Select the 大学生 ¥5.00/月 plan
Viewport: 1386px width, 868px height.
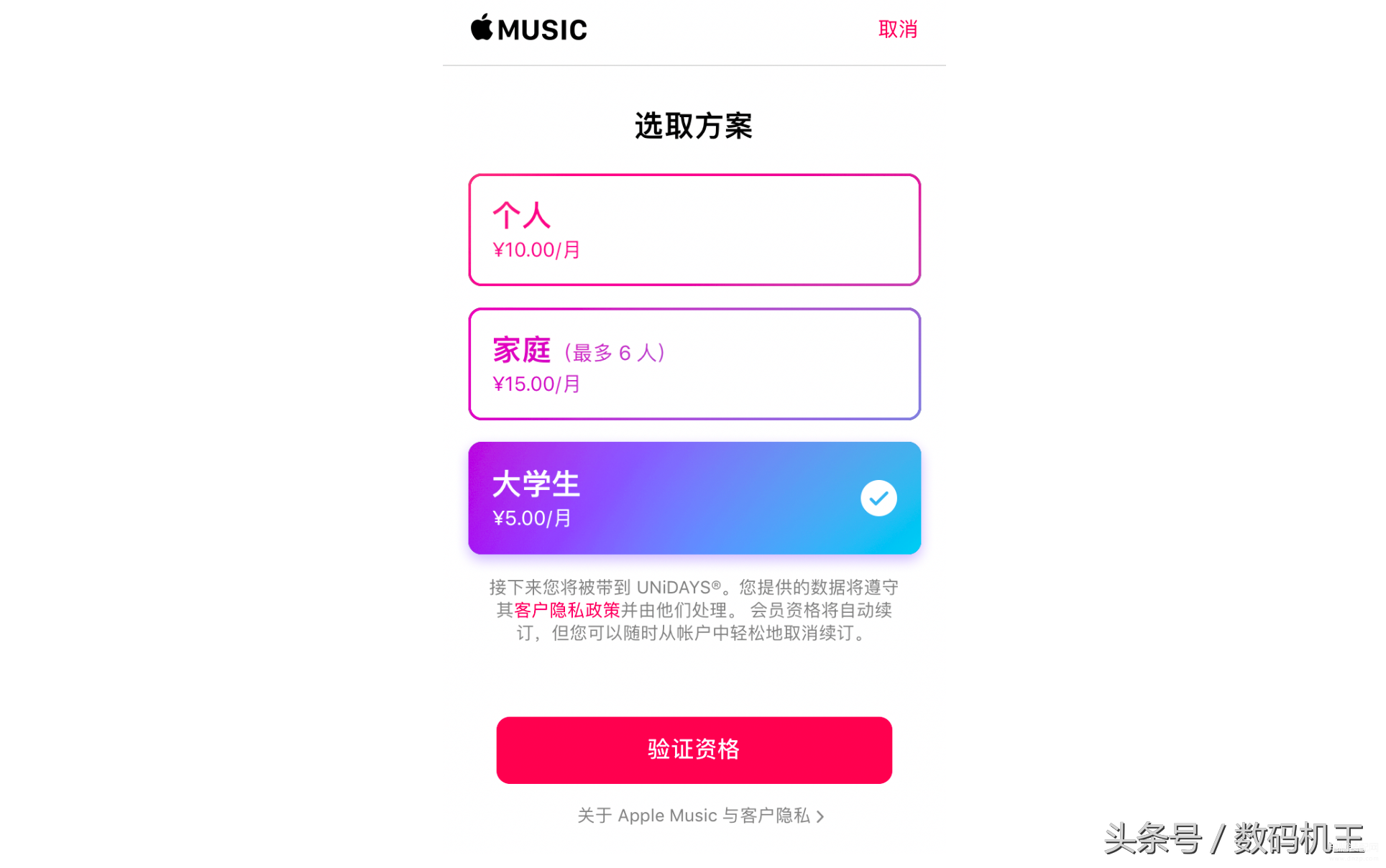tap(694, 498)
